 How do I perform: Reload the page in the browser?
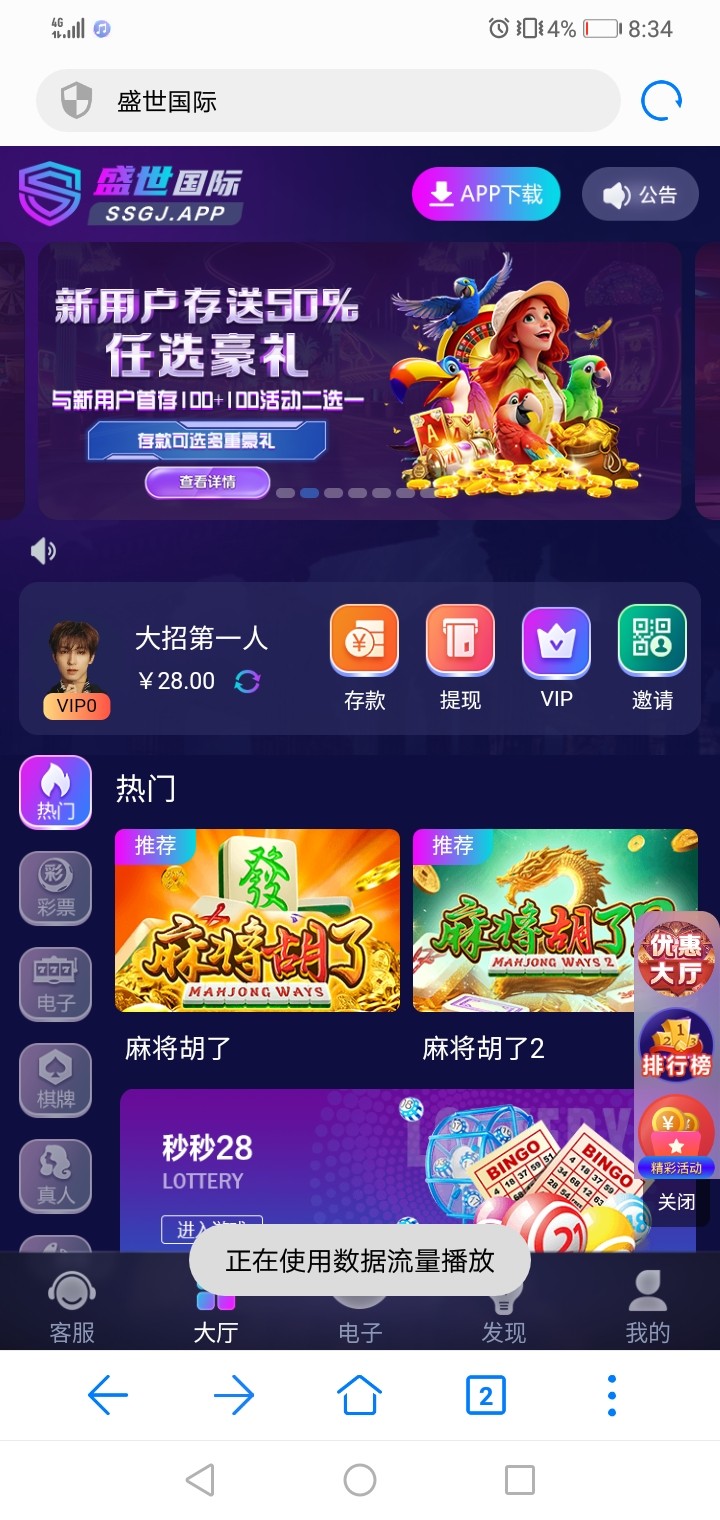tap(661, 101)
